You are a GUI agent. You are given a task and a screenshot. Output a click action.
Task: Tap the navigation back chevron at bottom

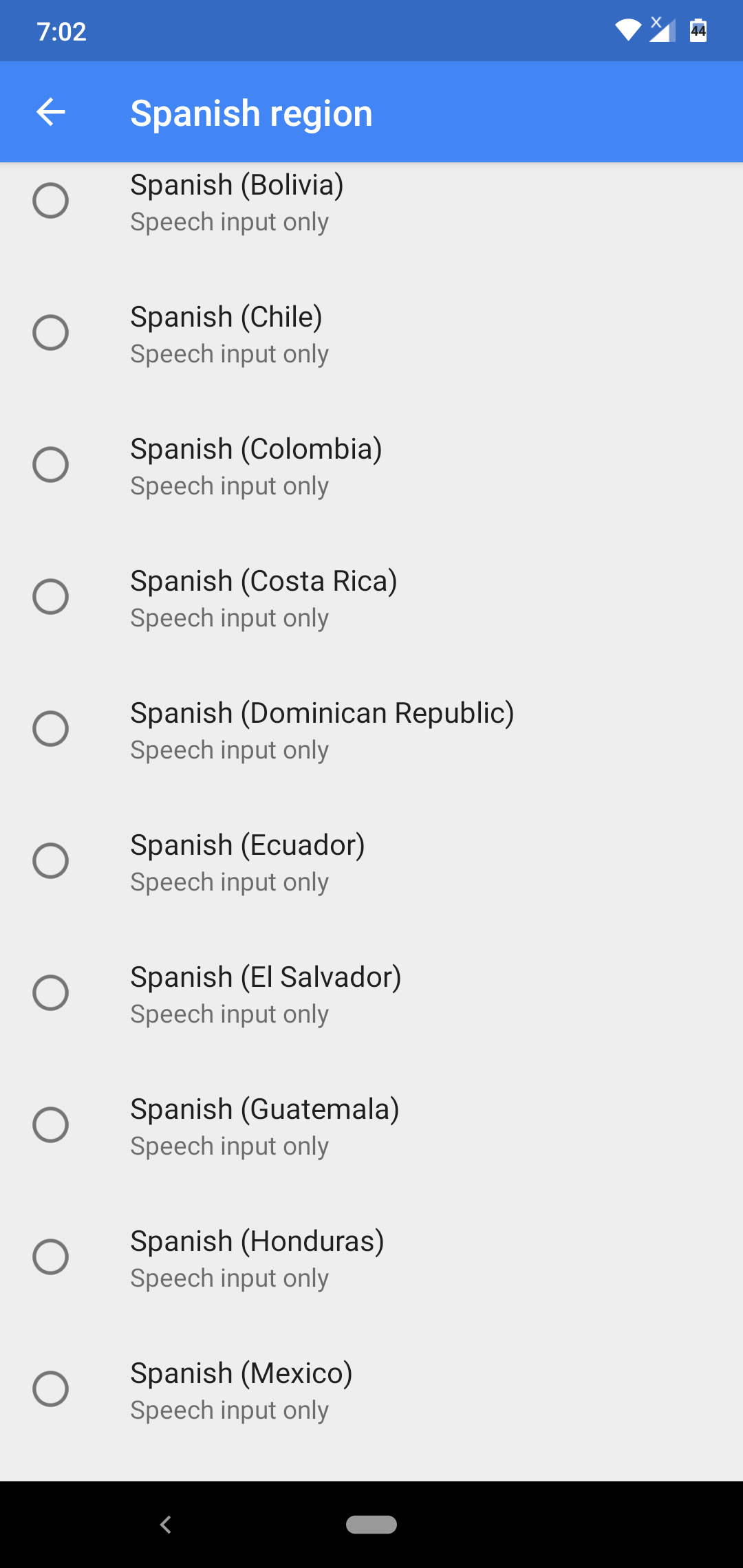point(164,1524)
